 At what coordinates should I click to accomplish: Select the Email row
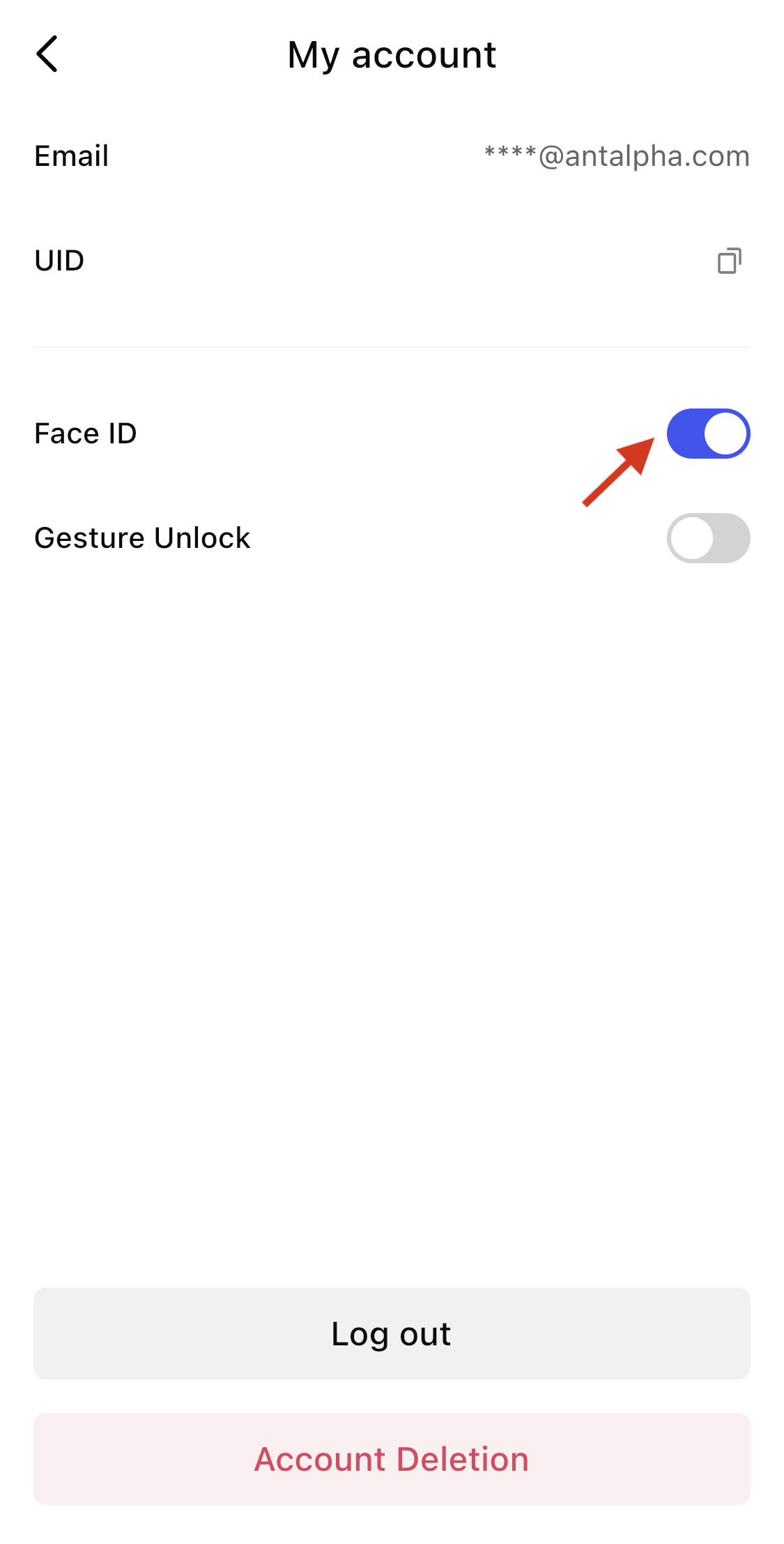[x=71, y=155]
